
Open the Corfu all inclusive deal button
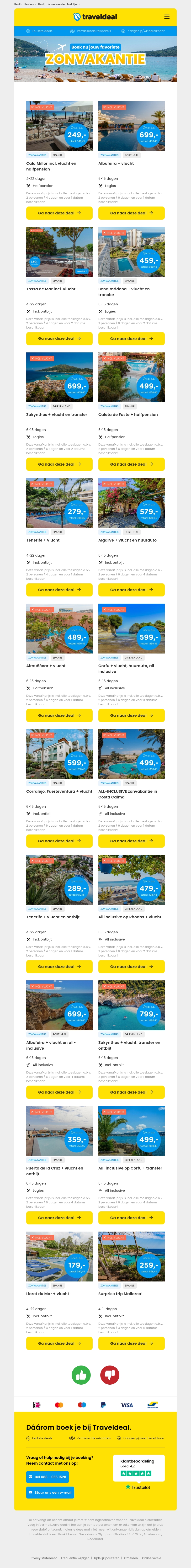pos(131,715)
